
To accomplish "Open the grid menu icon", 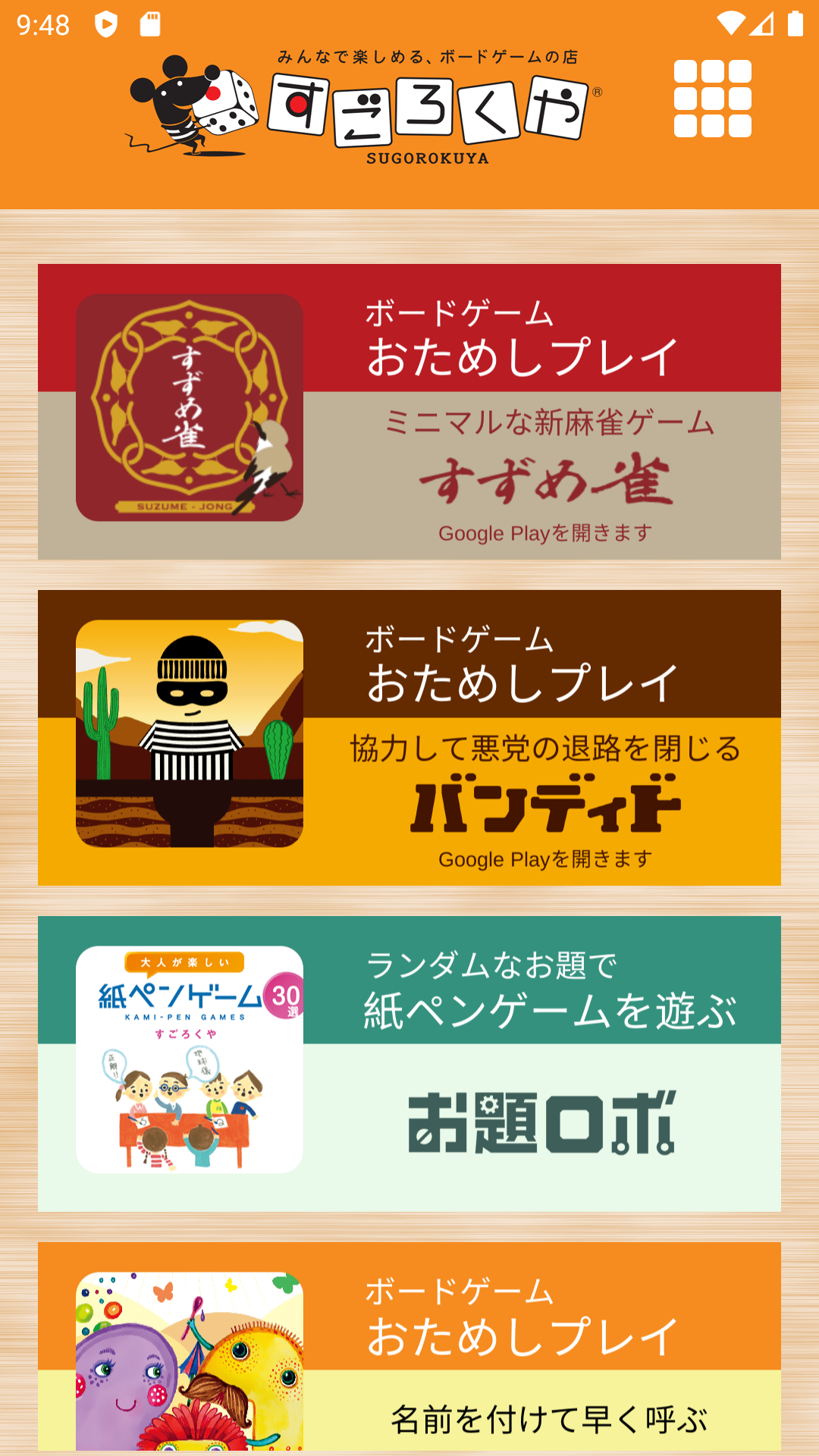I will (x=712, y=99).
